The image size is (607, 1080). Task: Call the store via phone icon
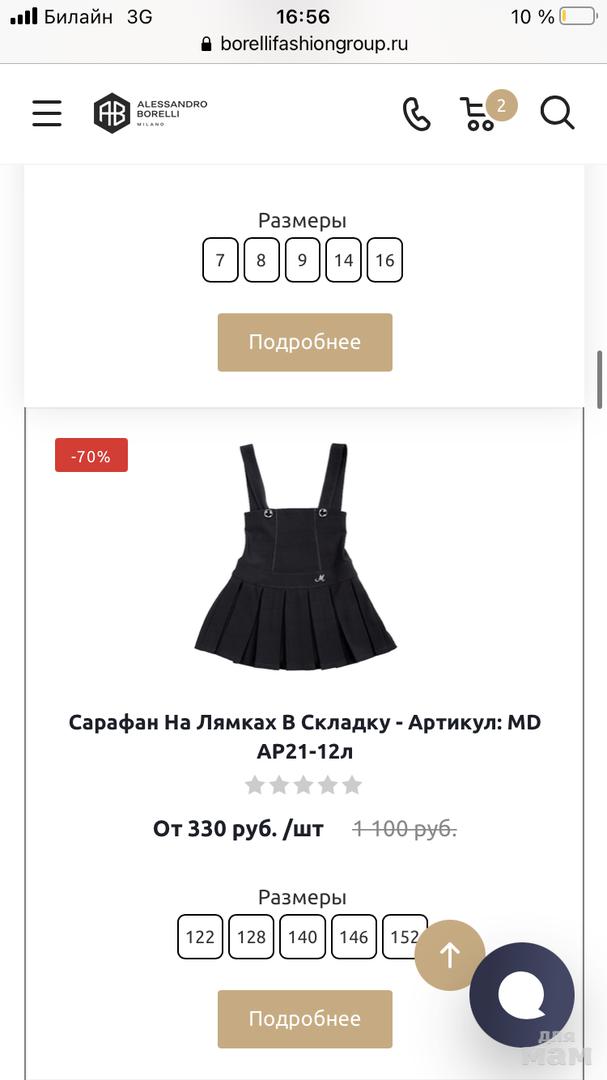[416, 114]
